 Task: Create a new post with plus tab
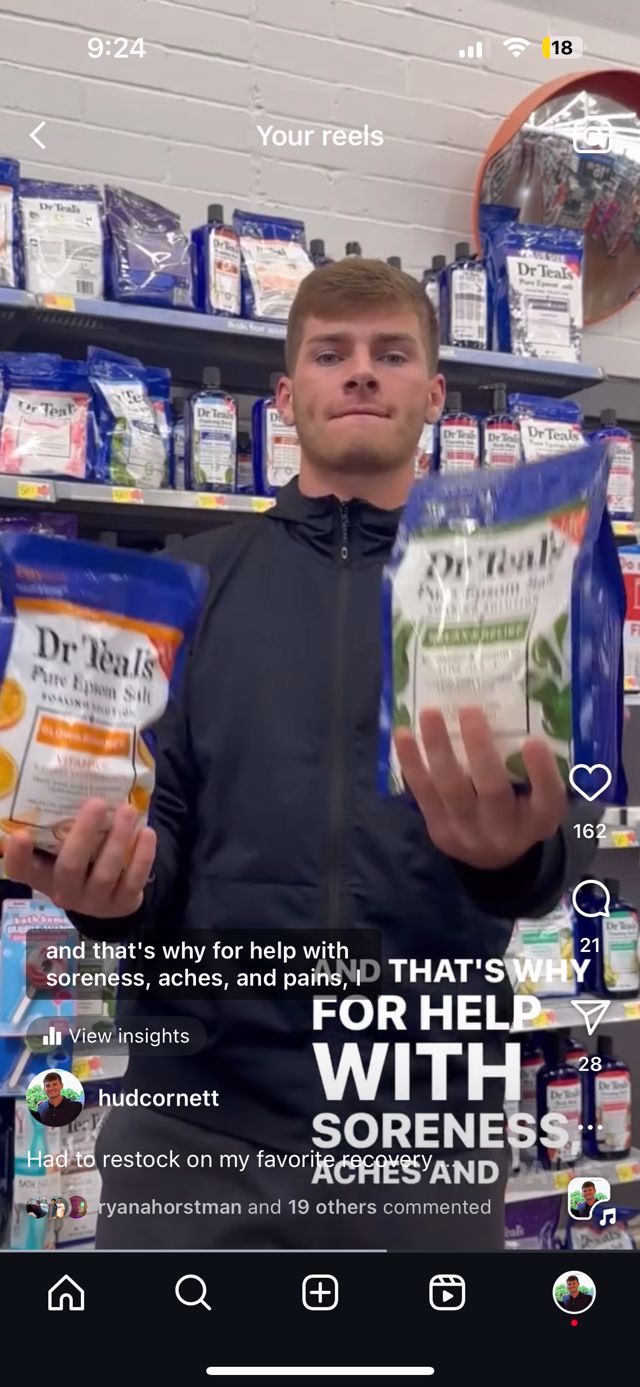[320, 1293]
